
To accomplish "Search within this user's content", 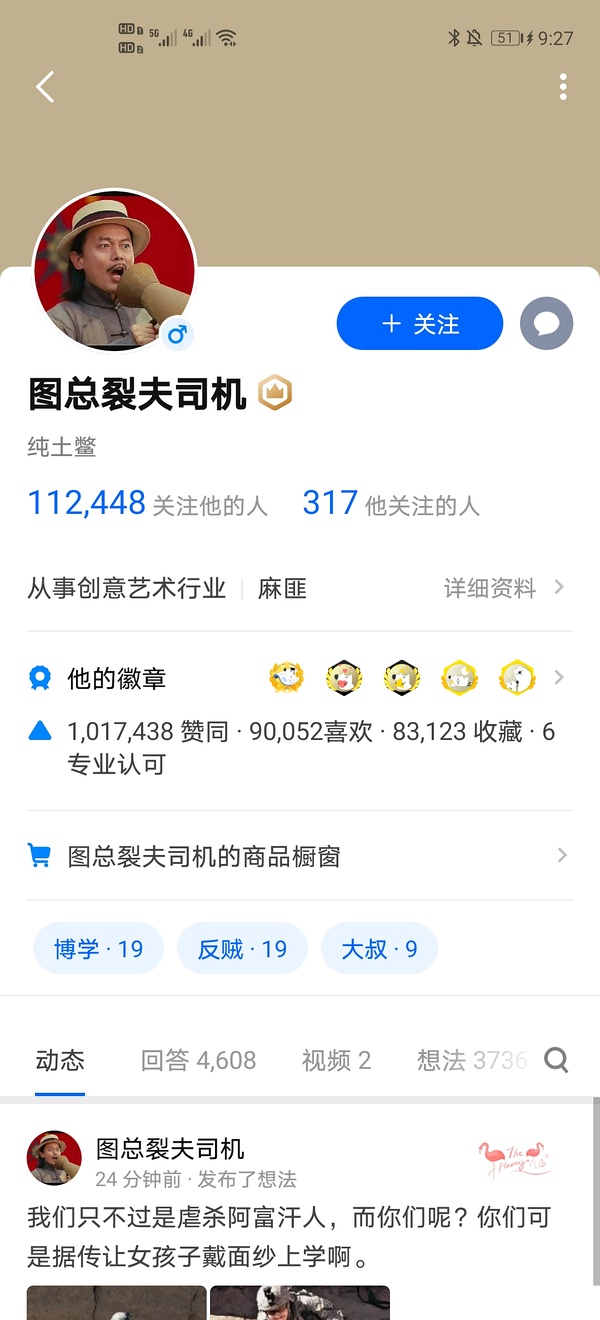I will 557,1060.
